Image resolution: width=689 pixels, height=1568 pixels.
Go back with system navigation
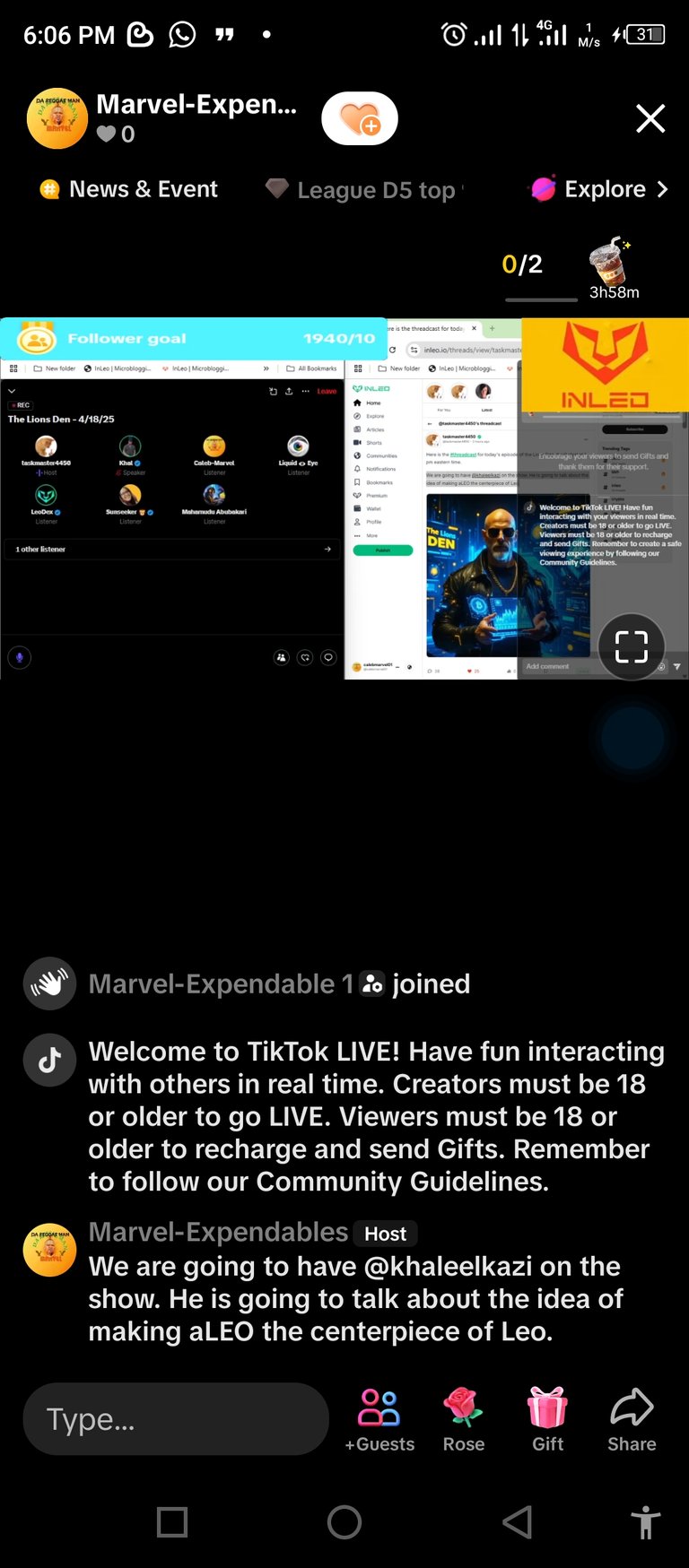(517, 1522)
